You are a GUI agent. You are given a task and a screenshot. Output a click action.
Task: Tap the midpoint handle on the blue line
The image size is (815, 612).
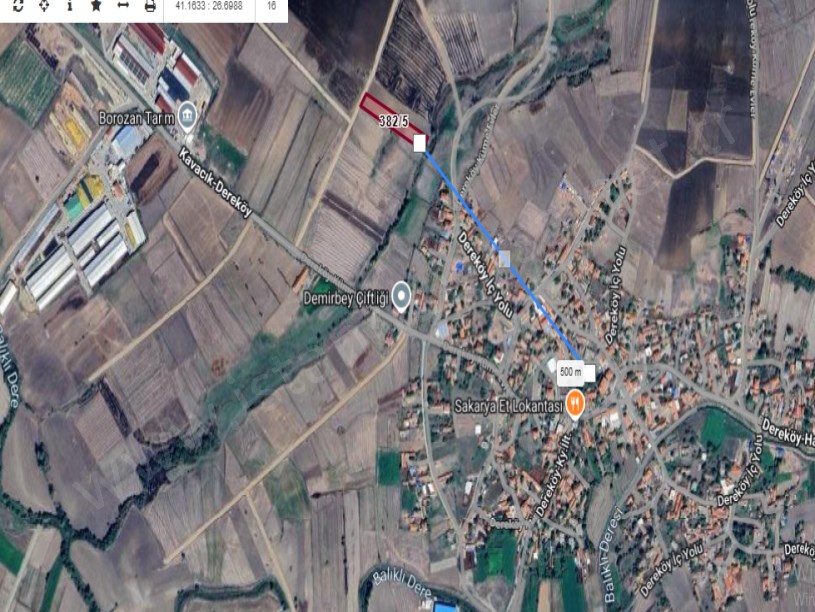coord(504,258)
